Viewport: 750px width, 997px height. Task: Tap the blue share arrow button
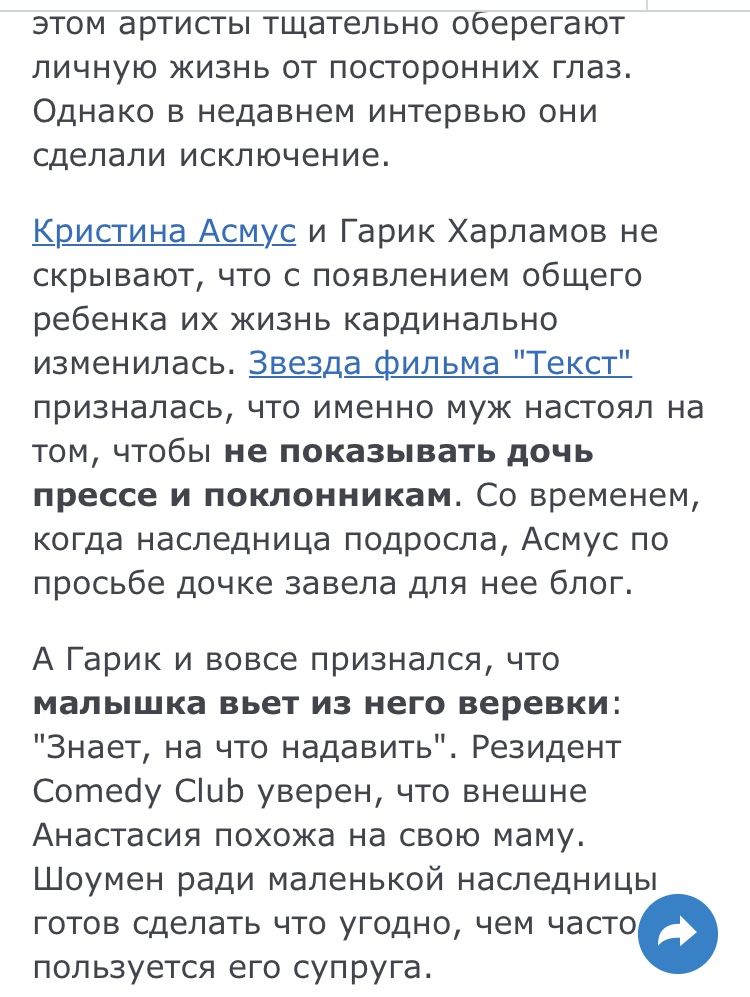point(680,935)
